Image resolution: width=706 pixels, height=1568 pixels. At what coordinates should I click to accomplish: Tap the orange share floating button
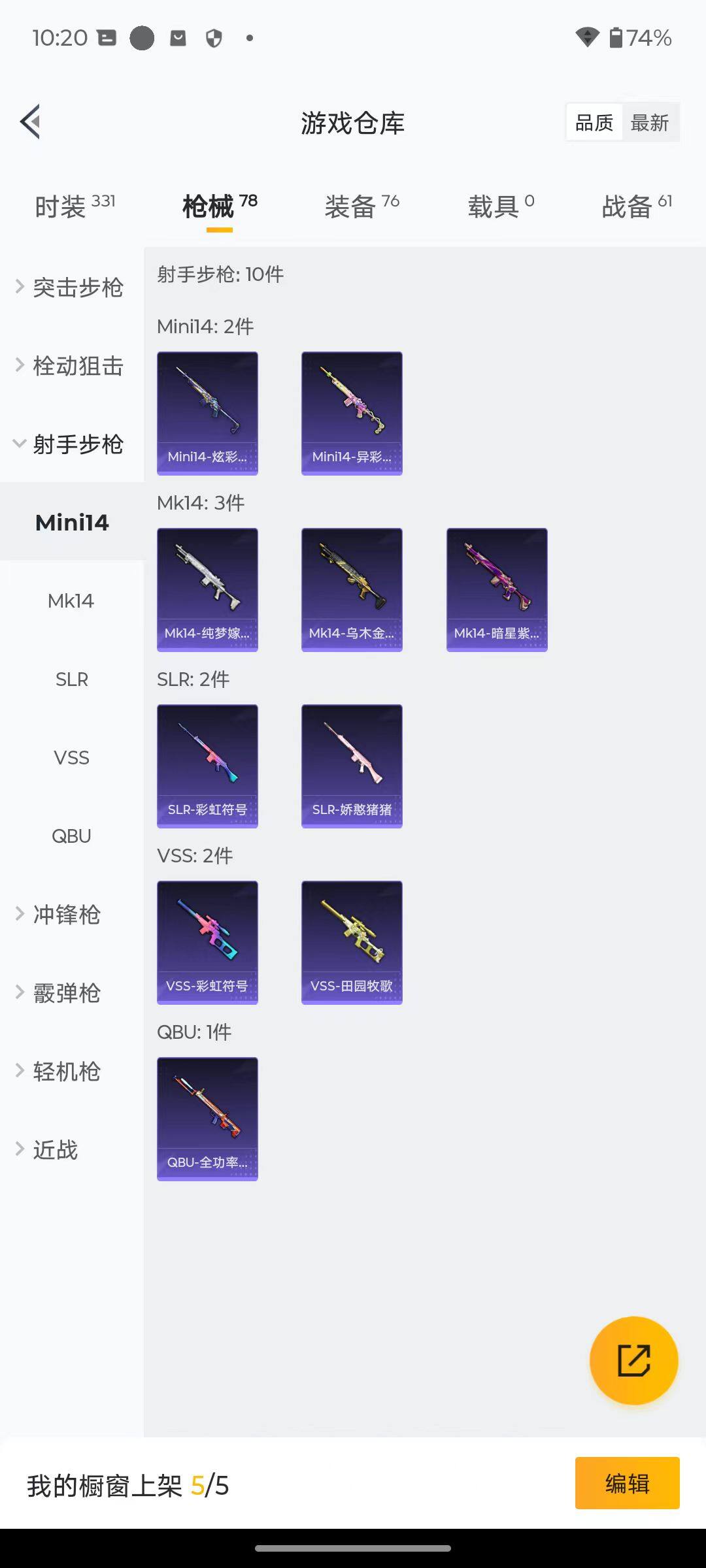tap(633, 1360)
